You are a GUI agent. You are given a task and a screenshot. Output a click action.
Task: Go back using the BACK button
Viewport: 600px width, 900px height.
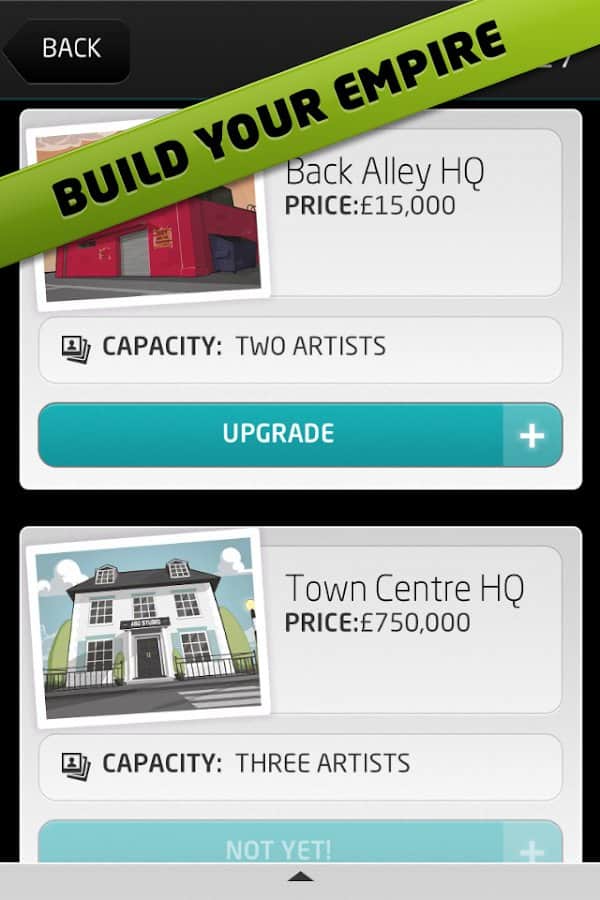click(68, 48)
